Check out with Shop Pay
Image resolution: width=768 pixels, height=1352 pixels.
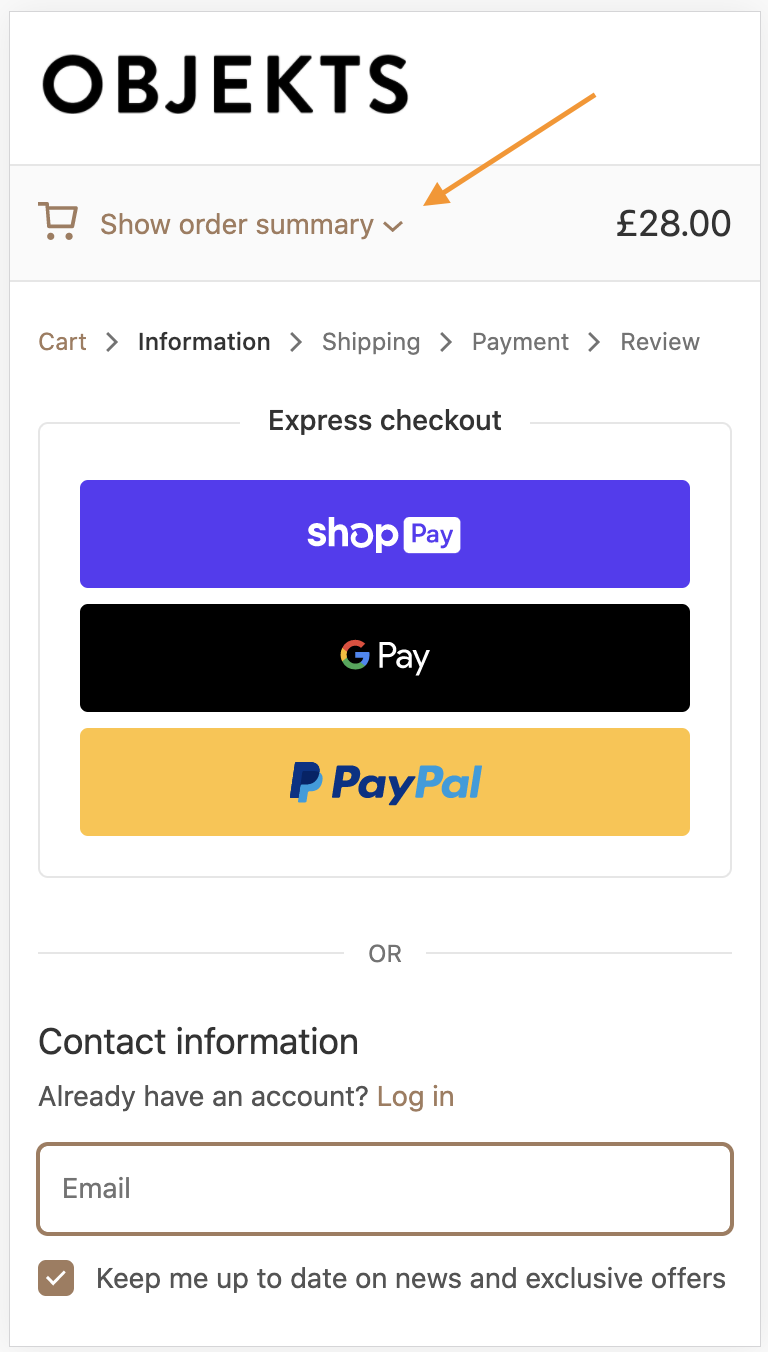tap(385, 534)
